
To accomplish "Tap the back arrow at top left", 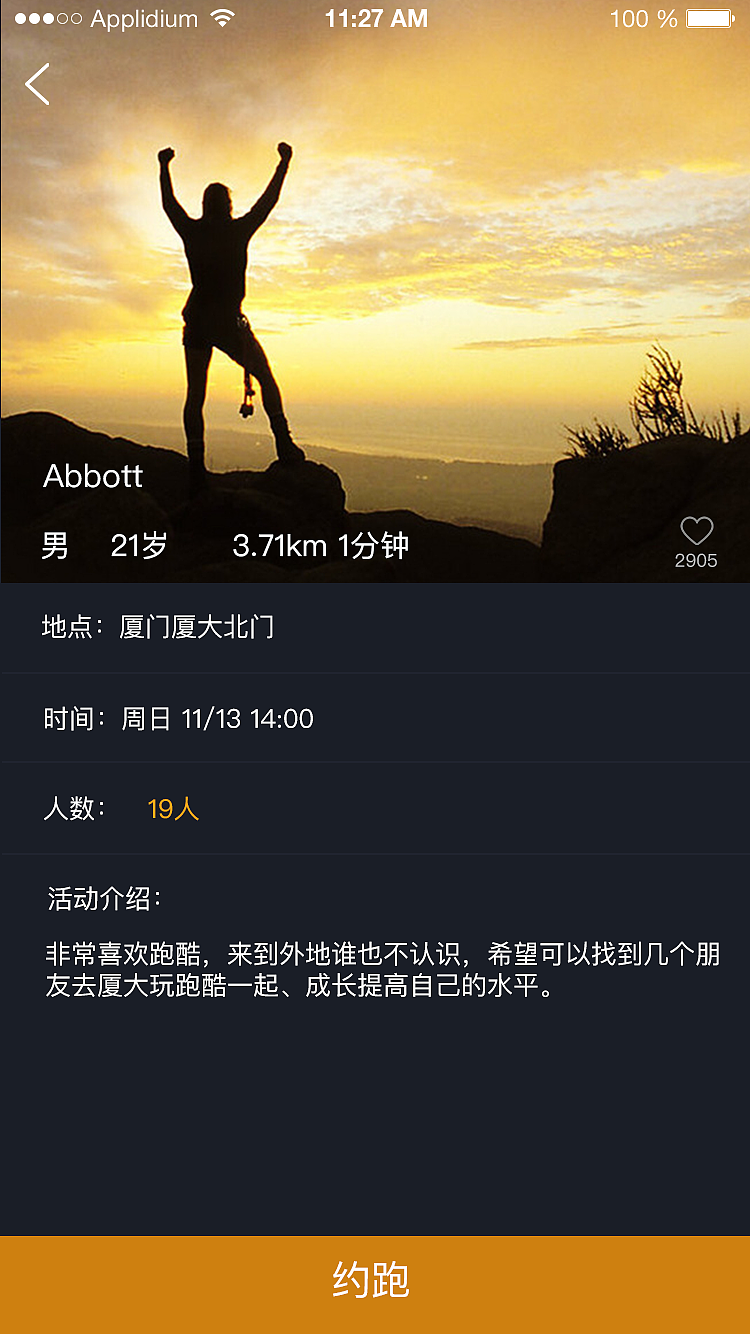I will [x=38, y=84].
